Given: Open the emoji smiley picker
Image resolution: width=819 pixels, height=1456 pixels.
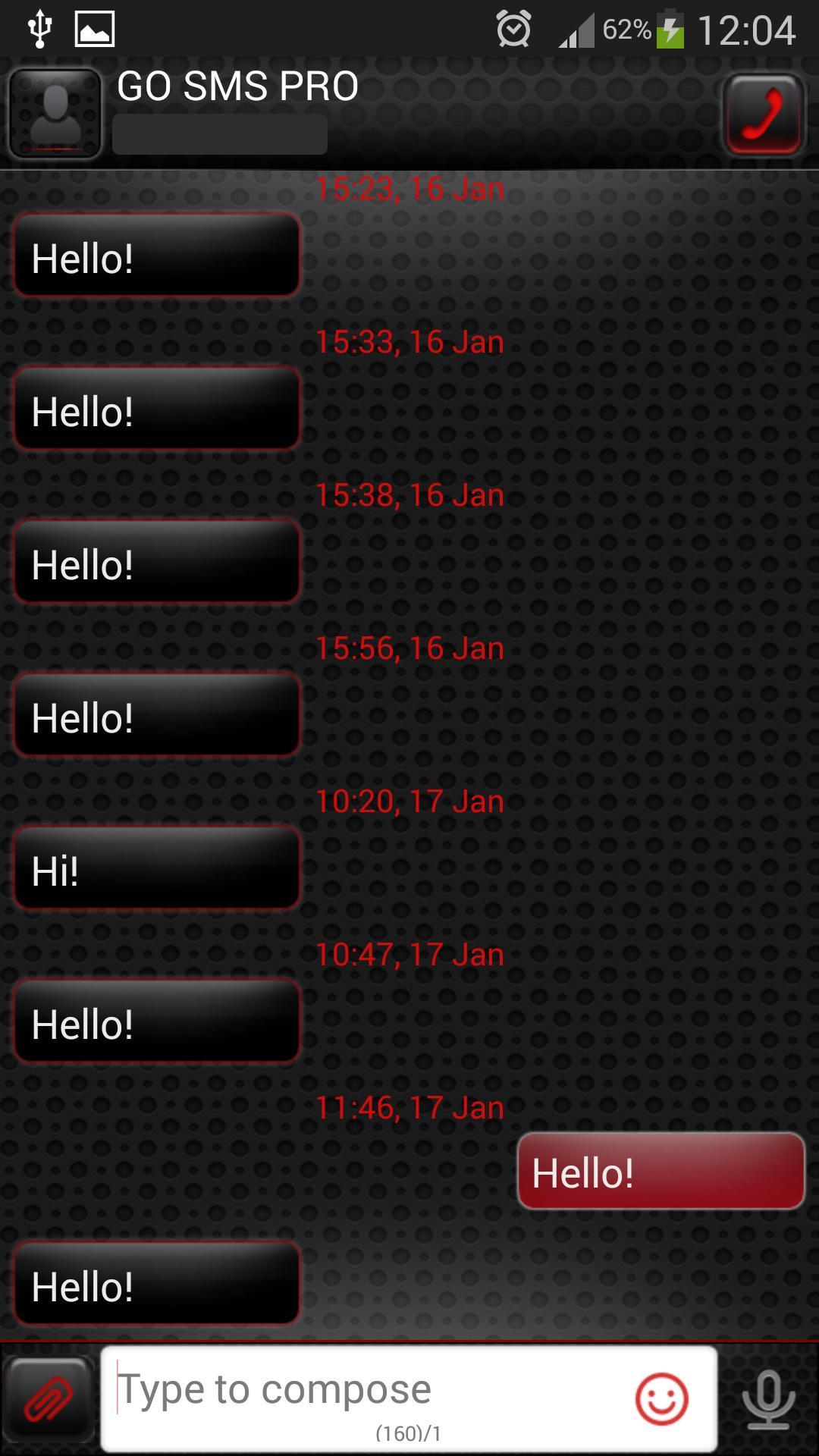Looking at the screenshot, I should (661, 1399).
